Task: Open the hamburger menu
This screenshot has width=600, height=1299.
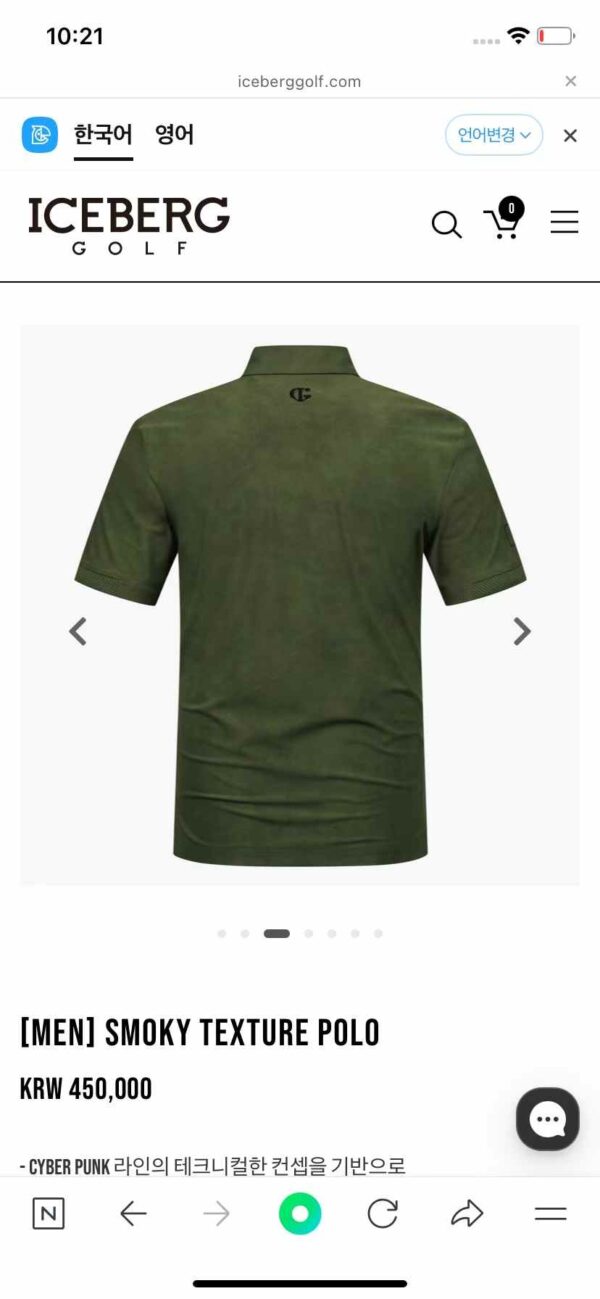Action: pyautogui.click(x=564, y=222)
